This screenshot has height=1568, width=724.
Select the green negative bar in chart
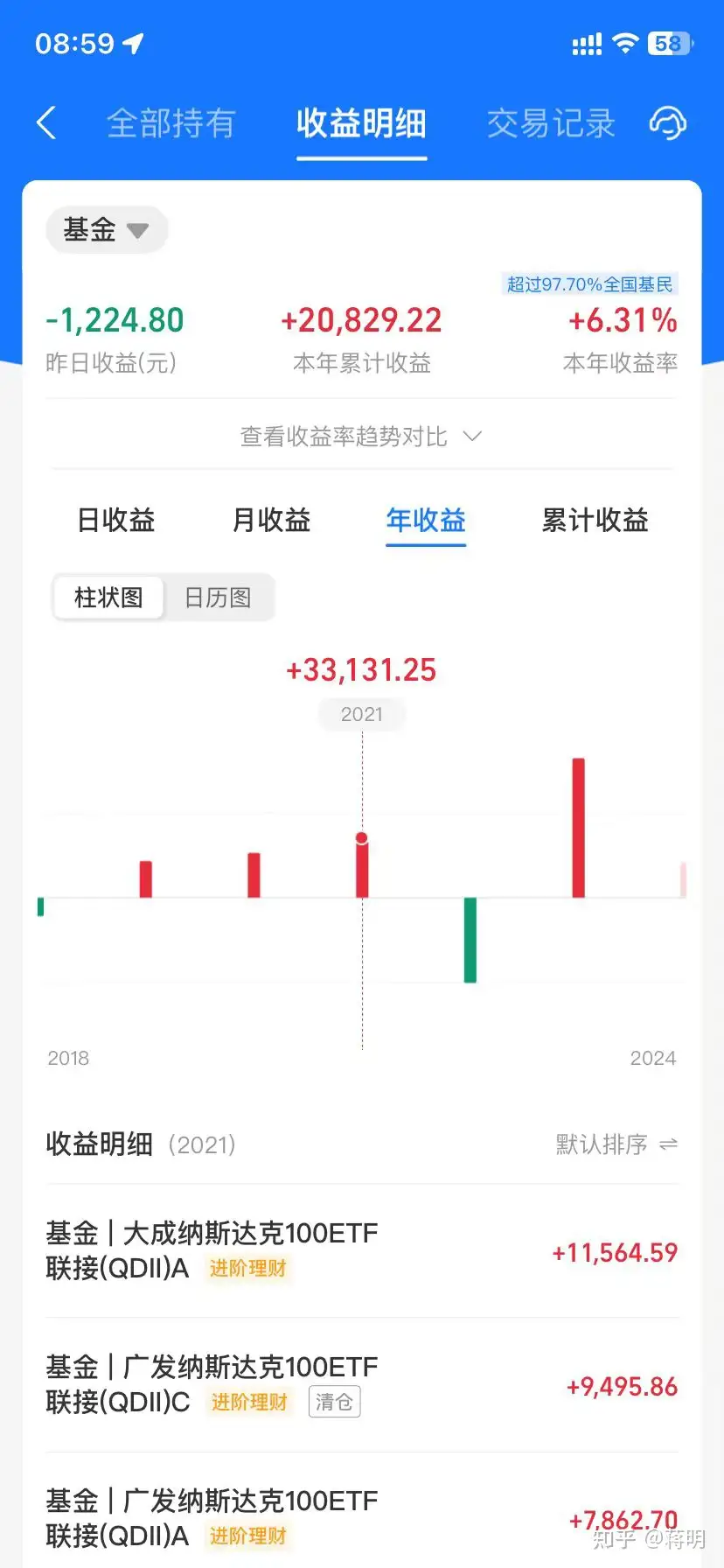[x=470, y=940]
